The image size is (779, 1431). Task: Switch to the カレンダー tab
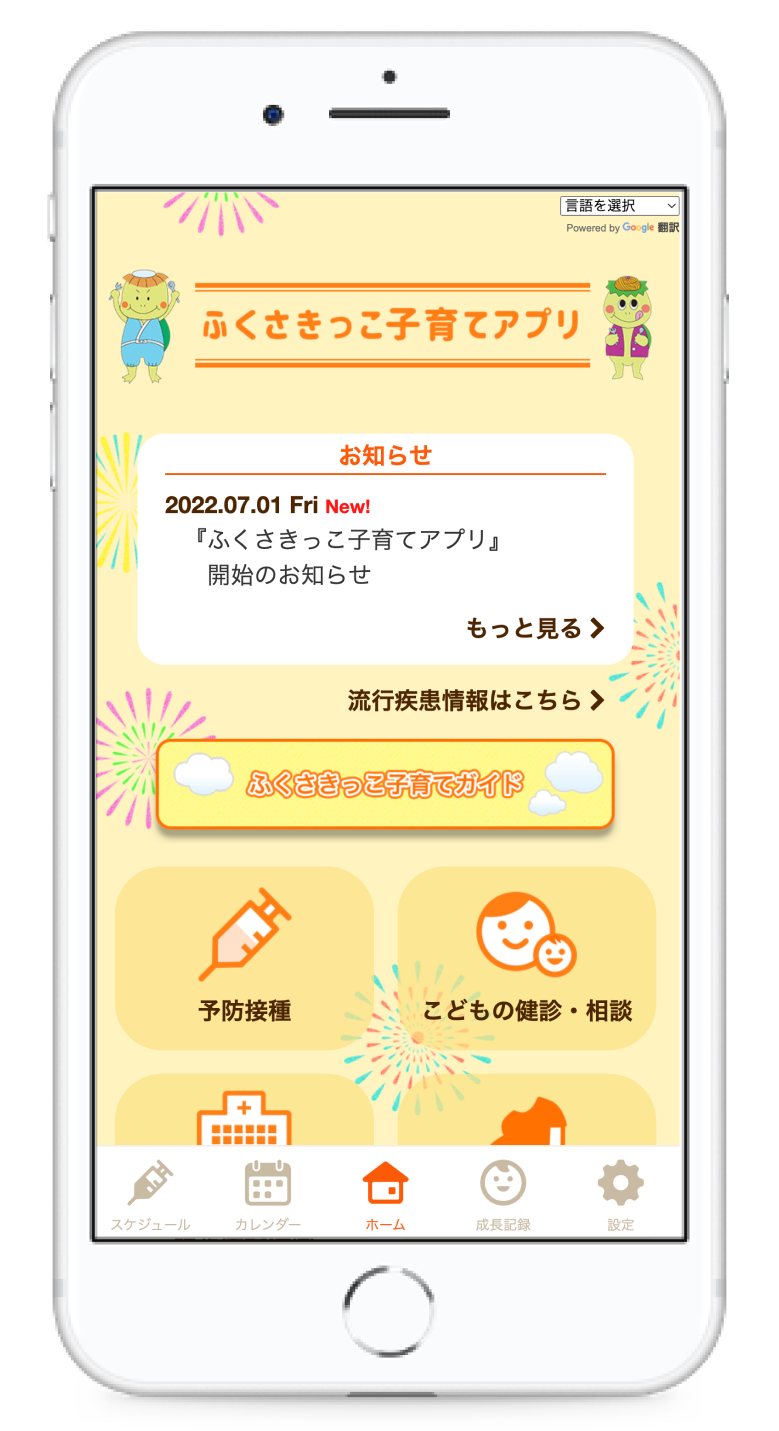click(x=268, y=1195)
